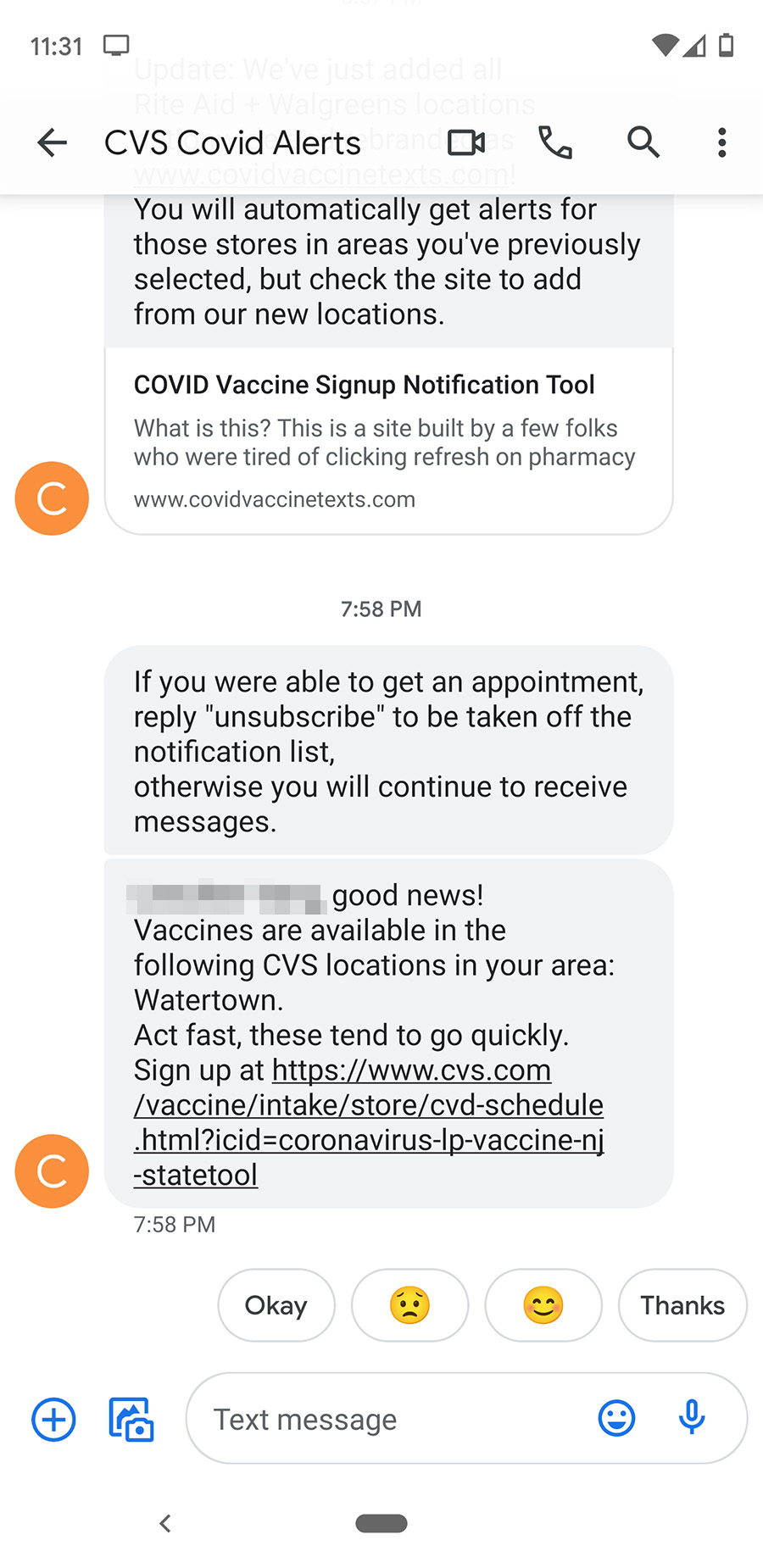Viewport: 763px width, 1568px height.
Task: Search within this conversation
Action: [x=643, y=142]
